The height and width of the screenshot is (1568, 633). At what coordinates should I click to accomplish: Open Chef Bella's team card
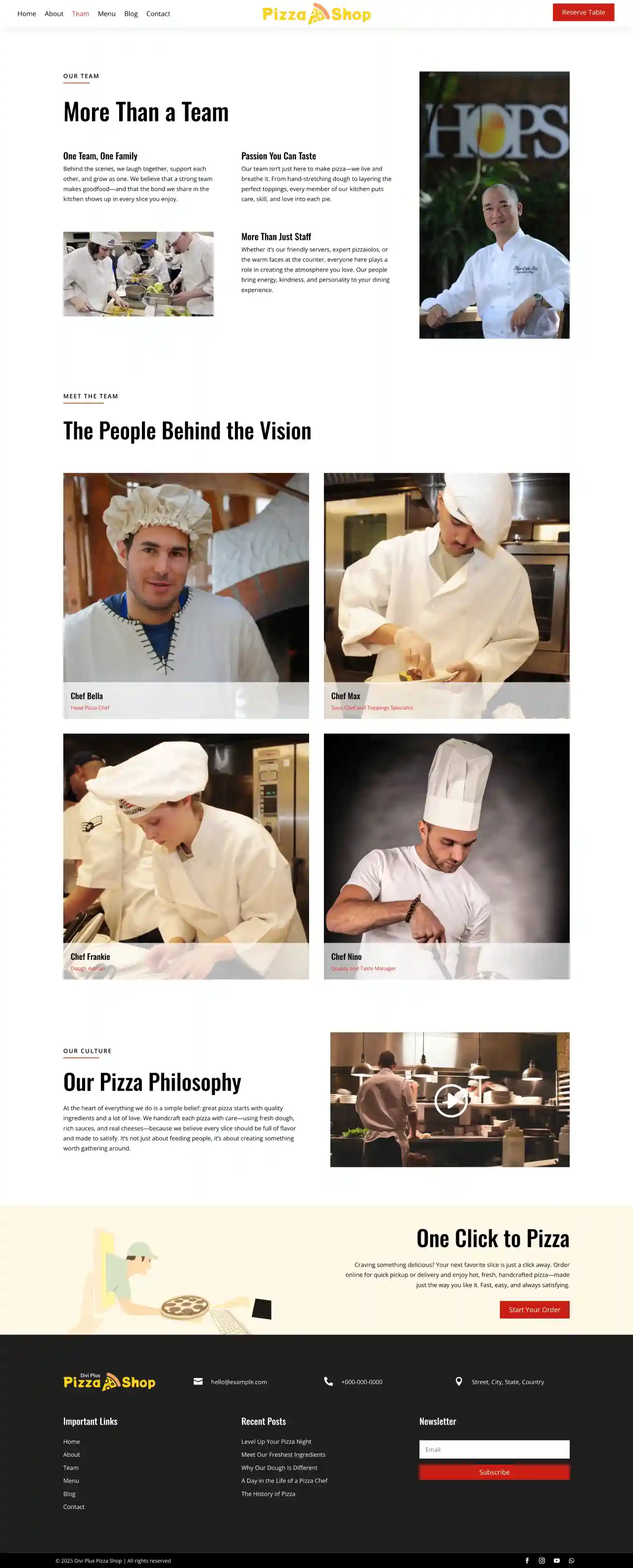tap(185, 595)
